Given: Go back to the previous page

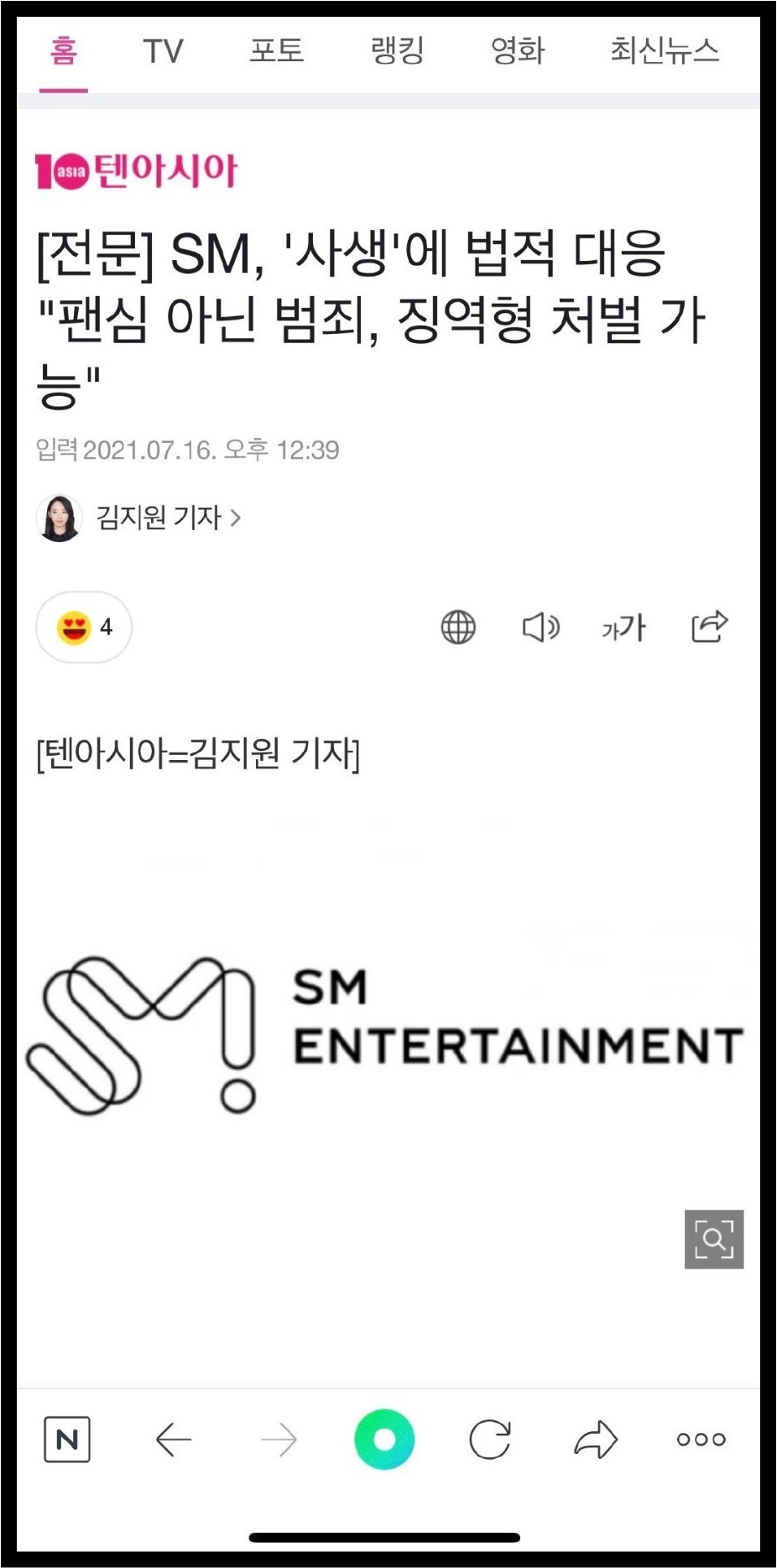Looking at the screenshot, I should [x=174, y=1440].
